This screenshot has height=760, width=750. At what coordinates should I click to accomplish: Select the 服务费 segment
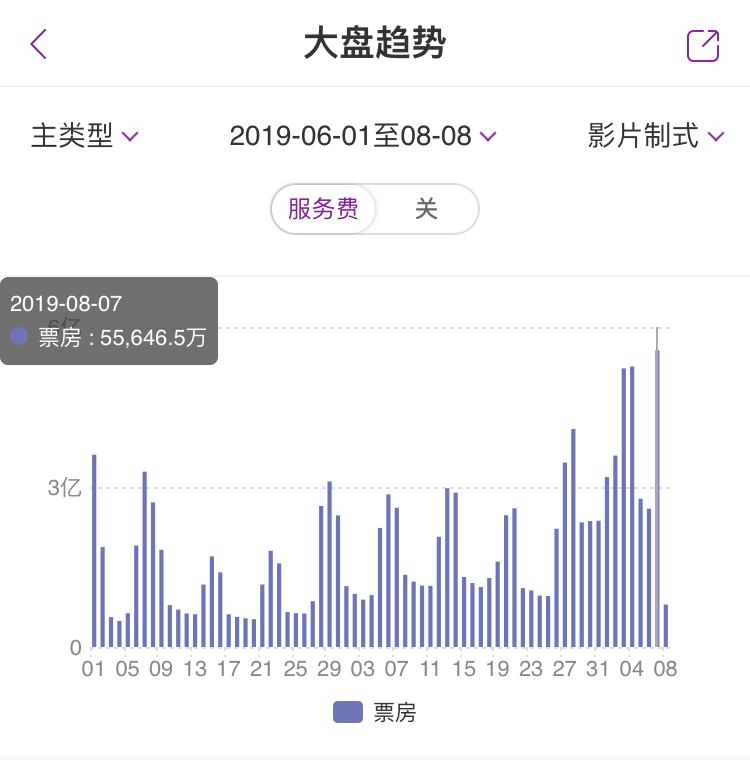(323, 209)
